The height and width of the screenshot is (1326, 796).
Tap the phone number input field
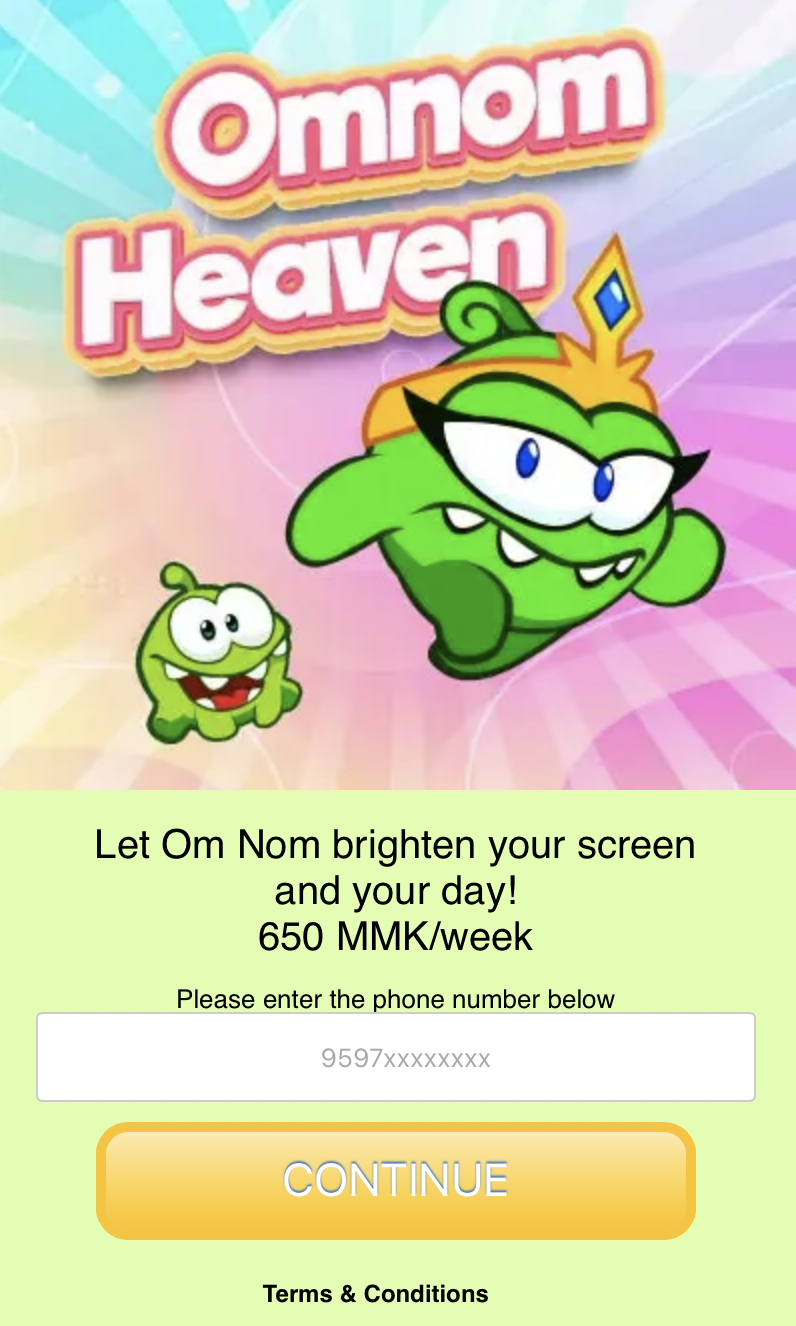pyautogui.click(x=396, y=1057)
